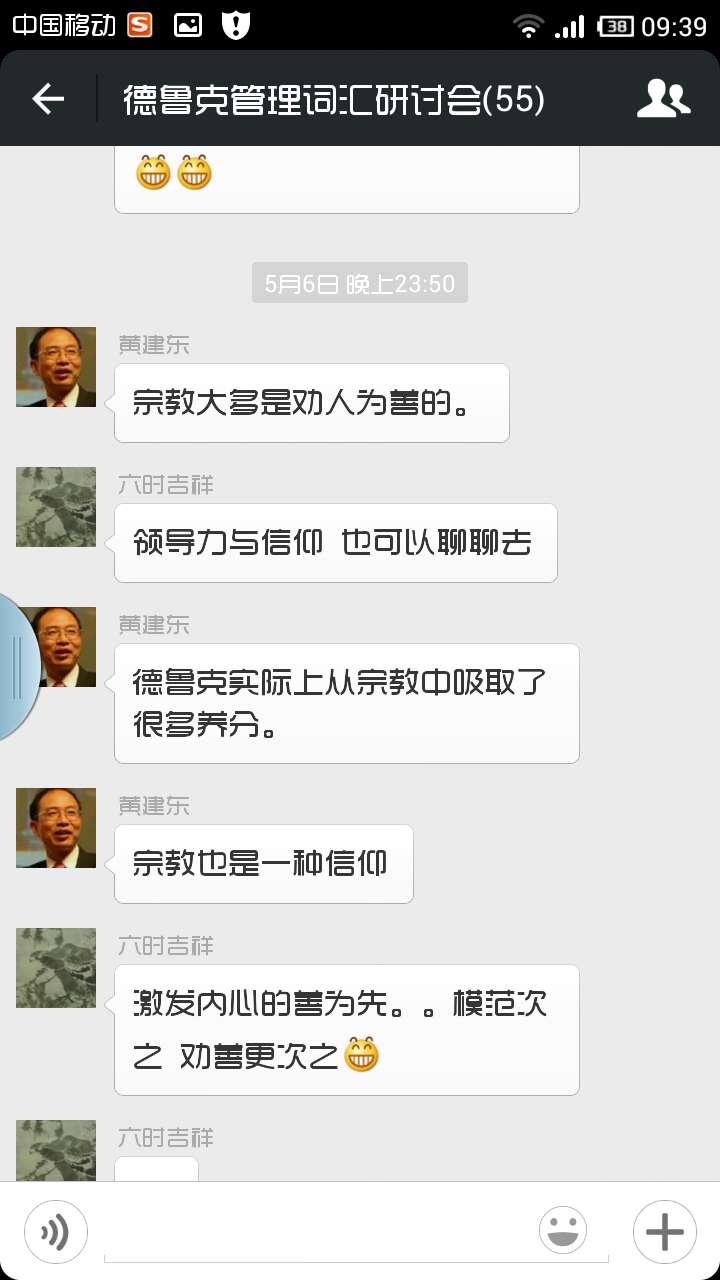Screen dimensions: 720x1280
Task: Open 黄建东's avatar beside 宗教也是一种信仰
Action: coord(56,828)
